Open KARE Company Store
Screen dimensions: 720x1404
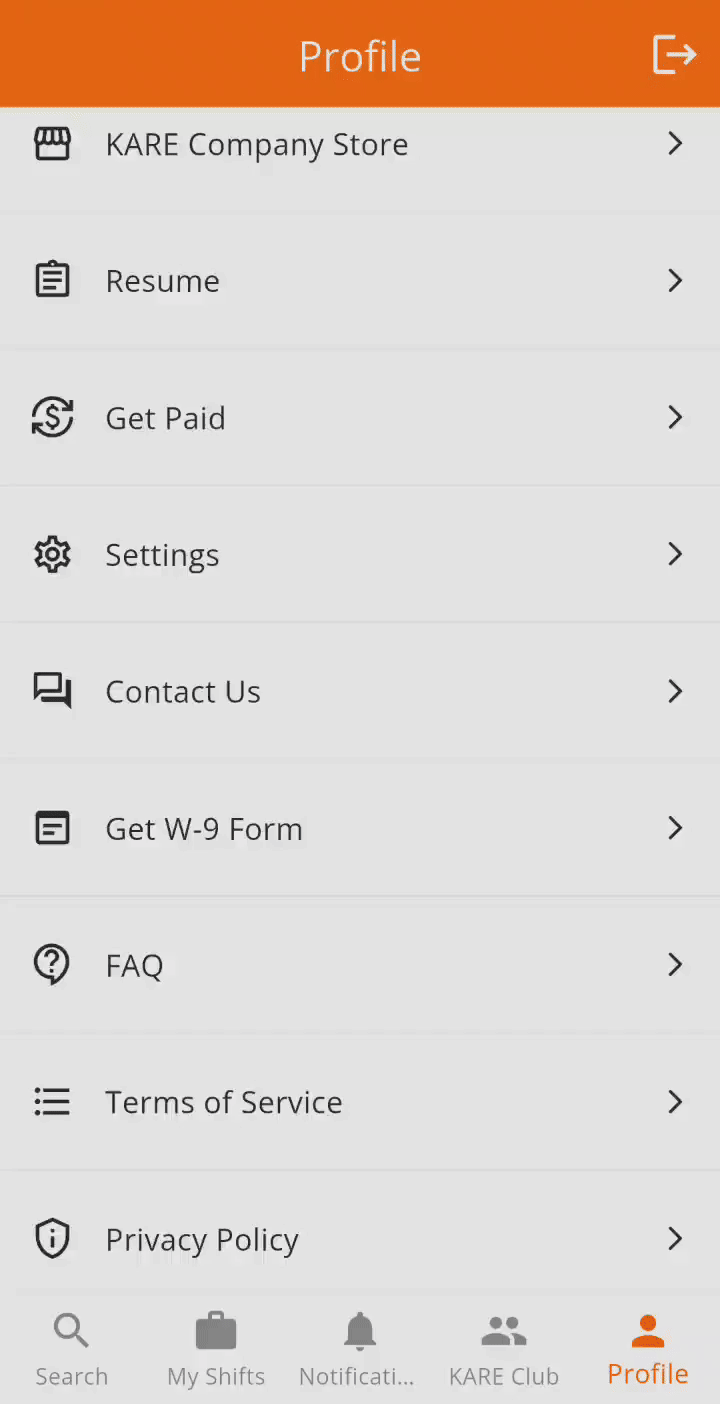coord(360,145)
